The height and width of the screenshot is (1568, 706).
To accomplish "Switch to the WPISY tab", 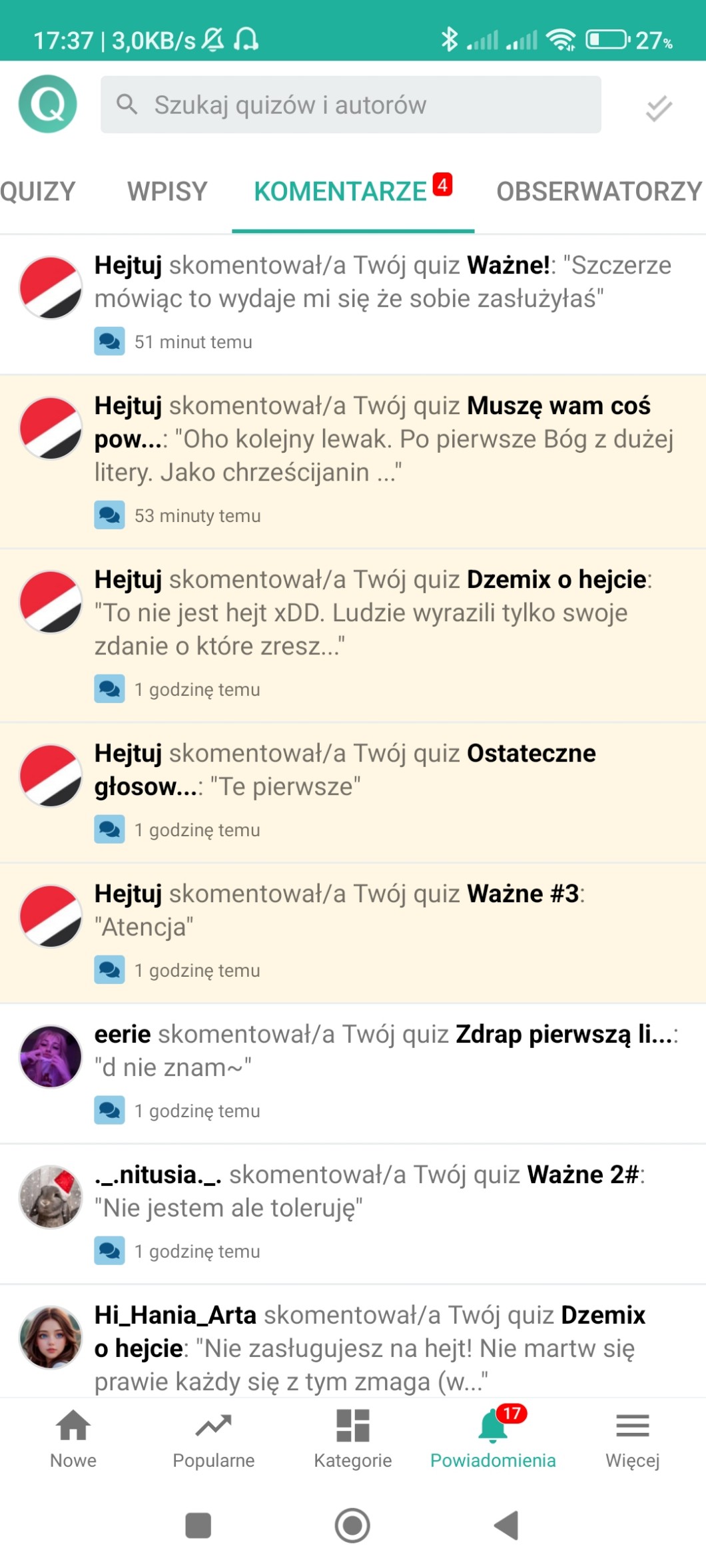I will coord(167,192).
